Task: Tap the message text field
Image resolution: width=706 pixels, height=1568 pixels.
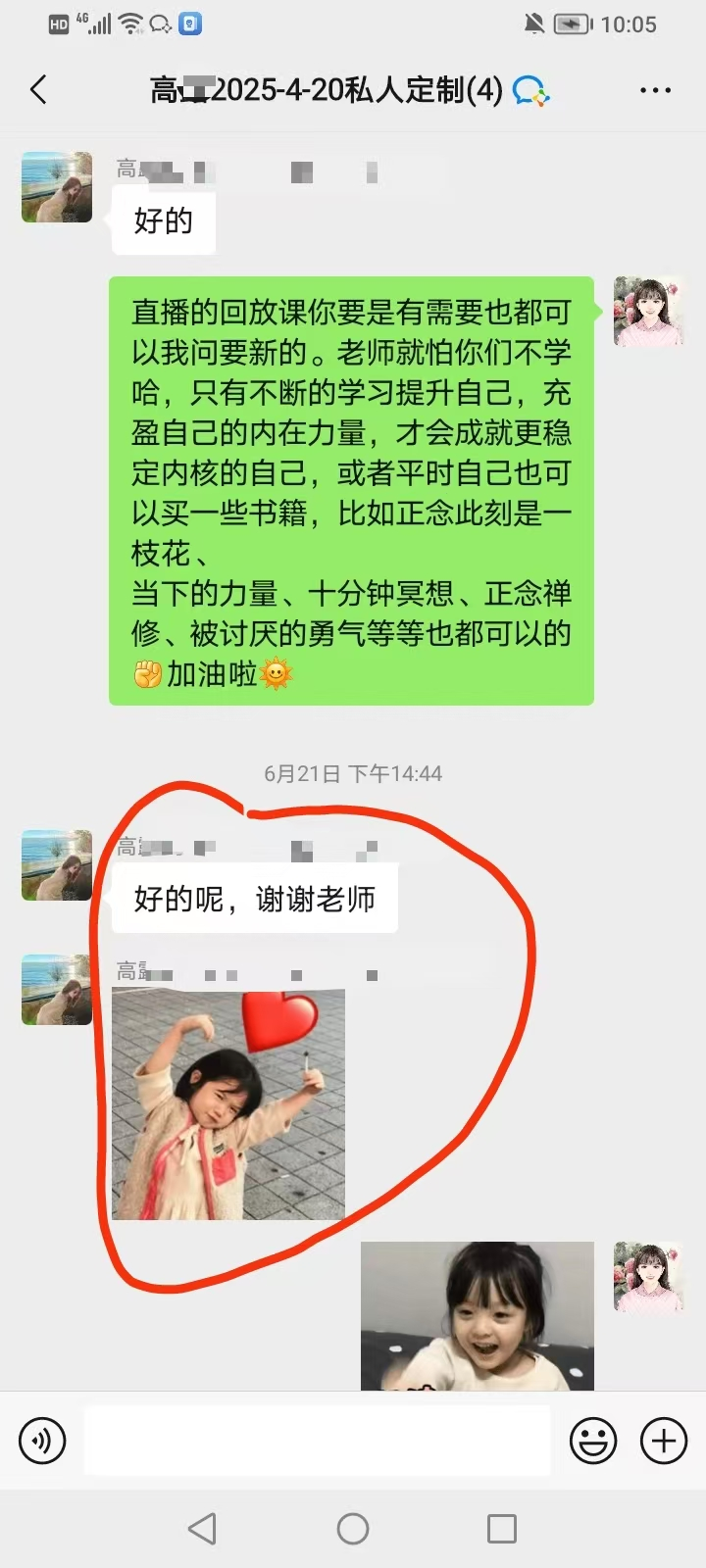Action: point(317,1442)
